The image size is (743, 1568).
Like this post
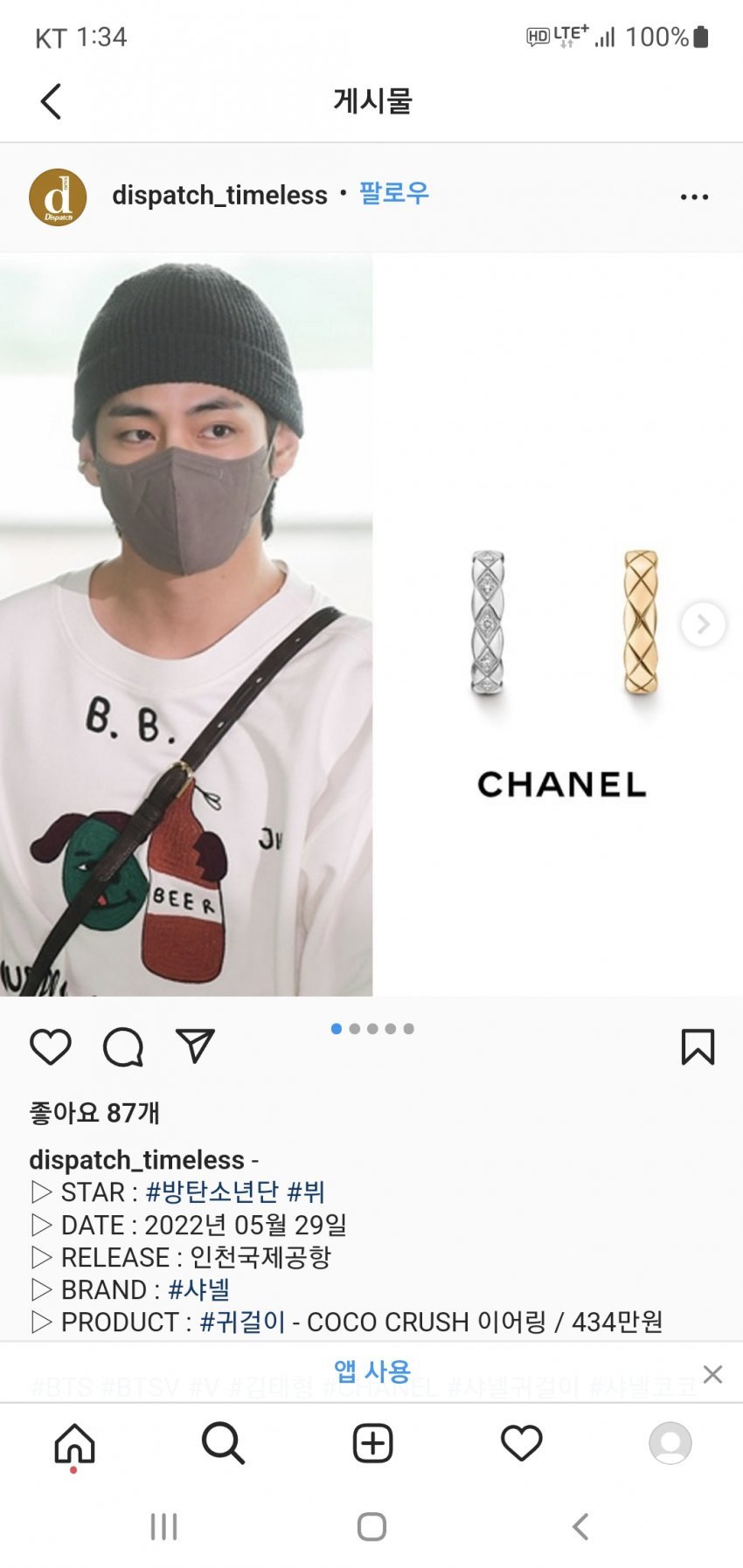click(51, 1046)
